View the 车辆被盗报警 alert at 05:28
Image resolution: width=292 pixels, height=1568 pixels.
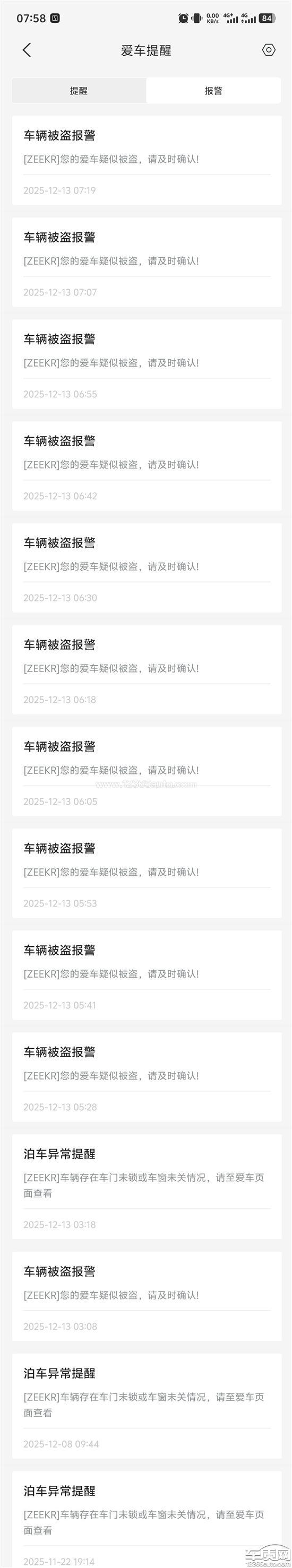pyautogui.click(x=147, y=1077)
